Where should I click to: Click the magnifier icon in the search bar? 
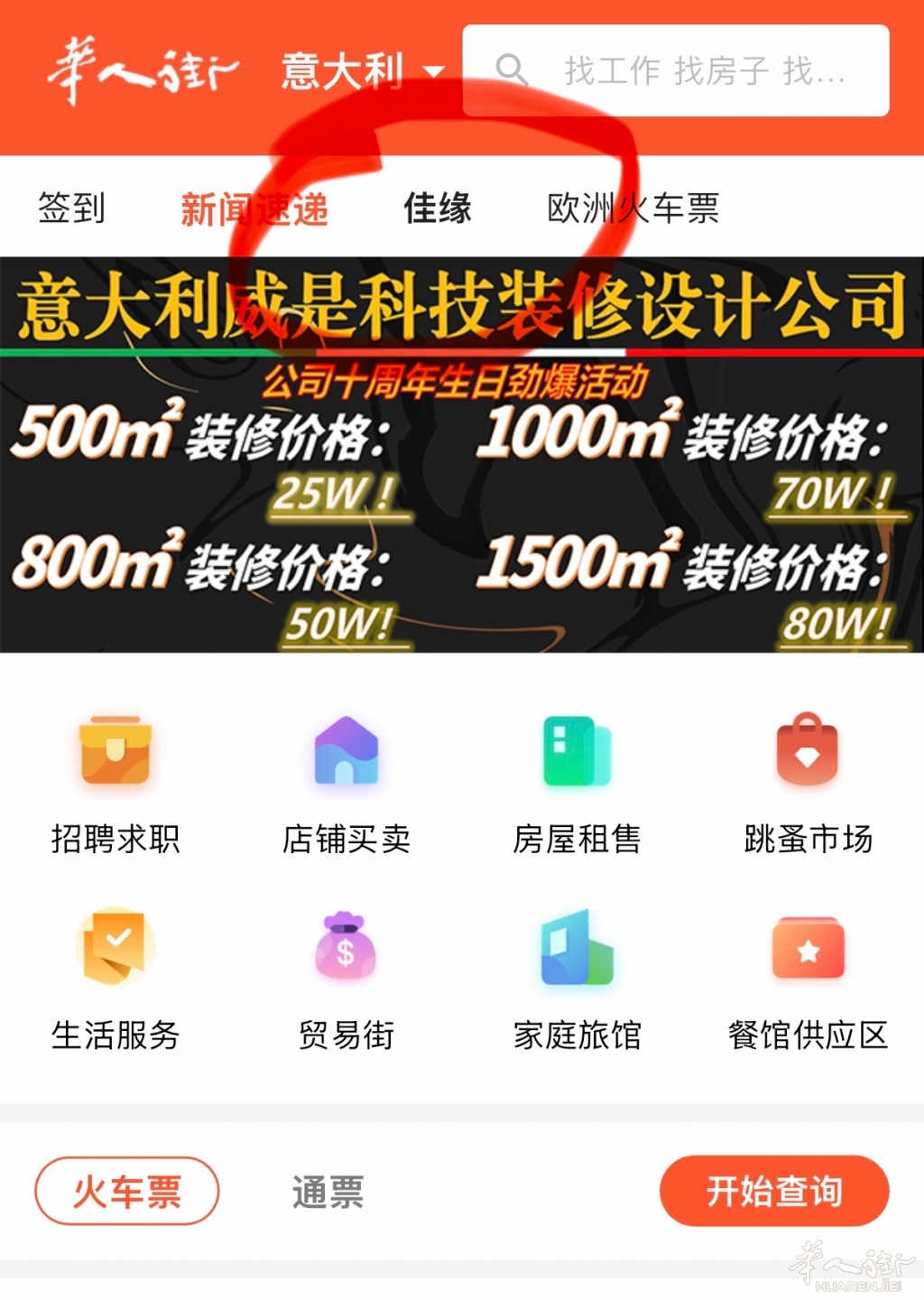tap(511, 69)
